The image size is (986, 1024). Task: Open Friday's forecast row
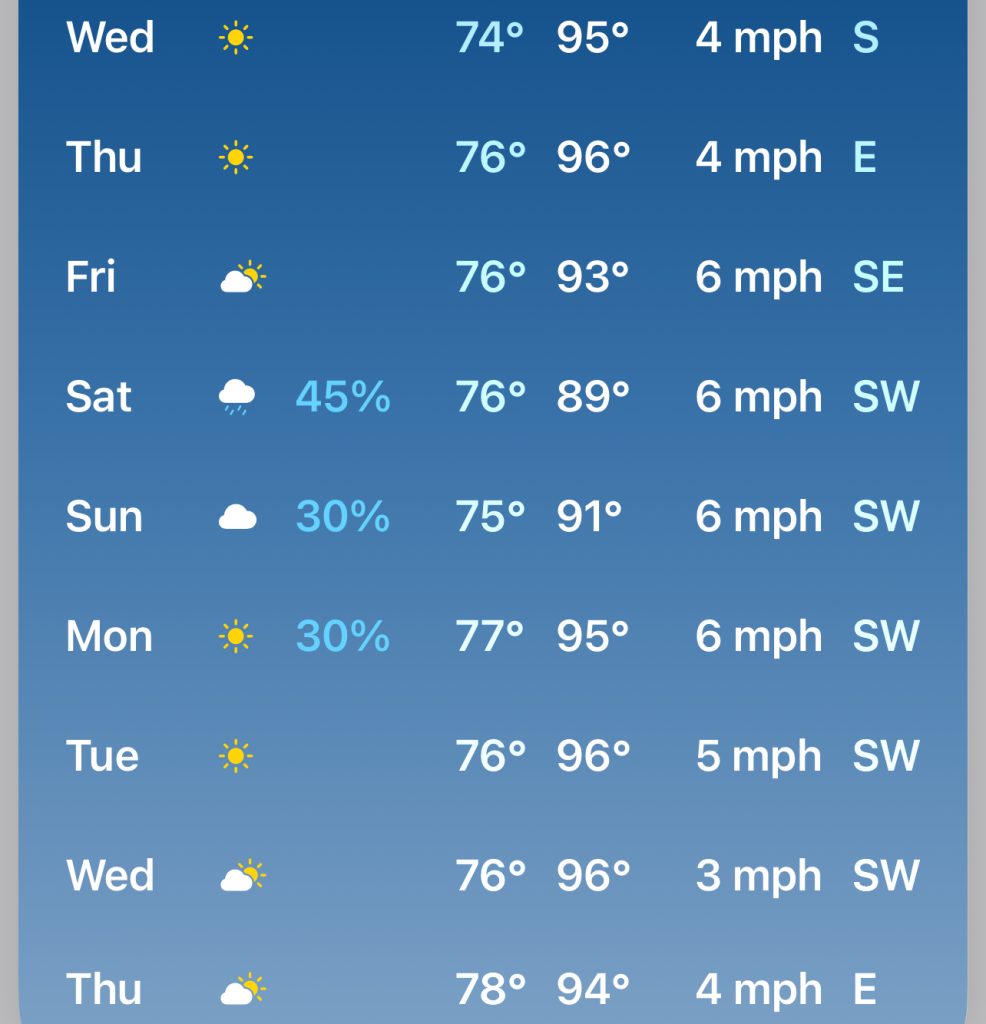coord(492,277)
